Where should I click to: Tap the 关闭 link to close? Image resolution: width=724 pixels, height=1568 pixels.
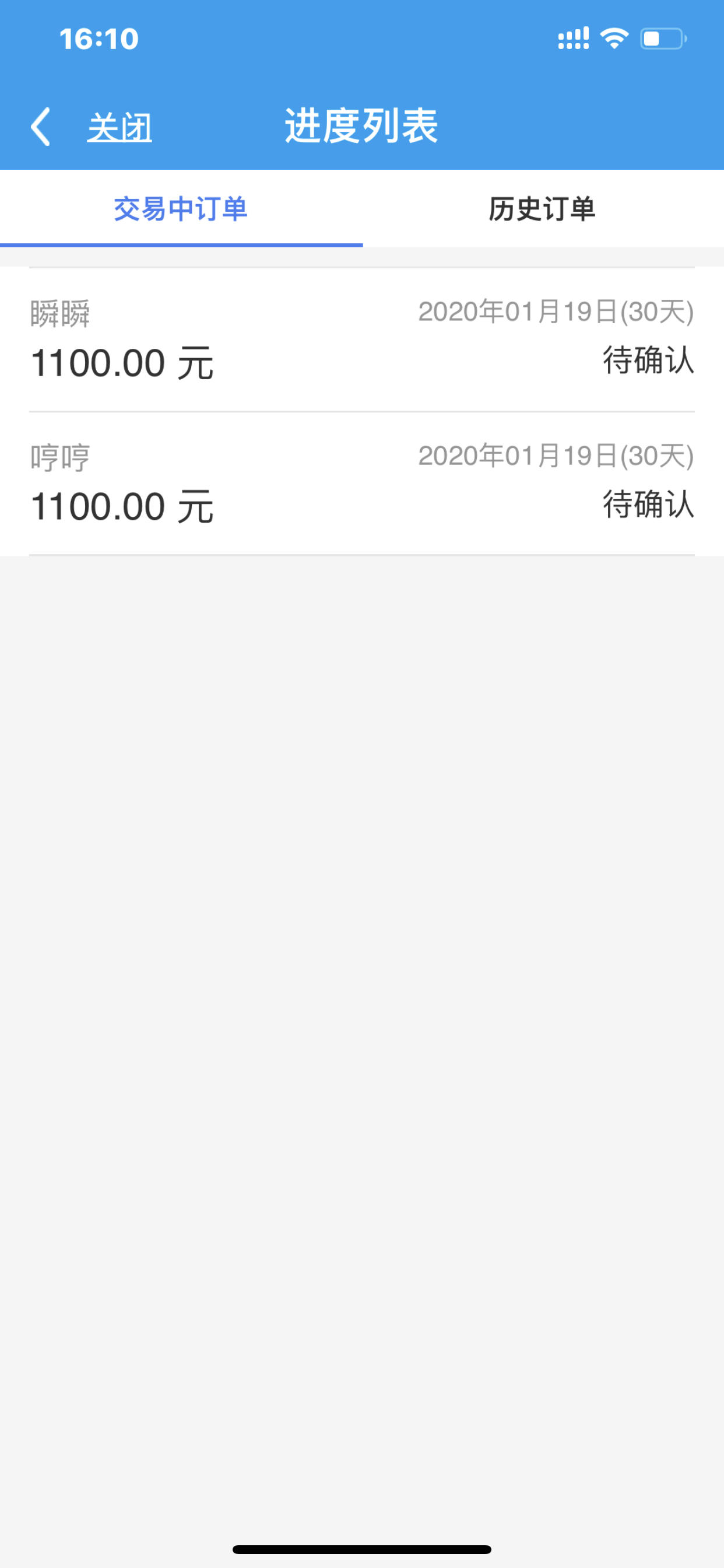(120, 127)
